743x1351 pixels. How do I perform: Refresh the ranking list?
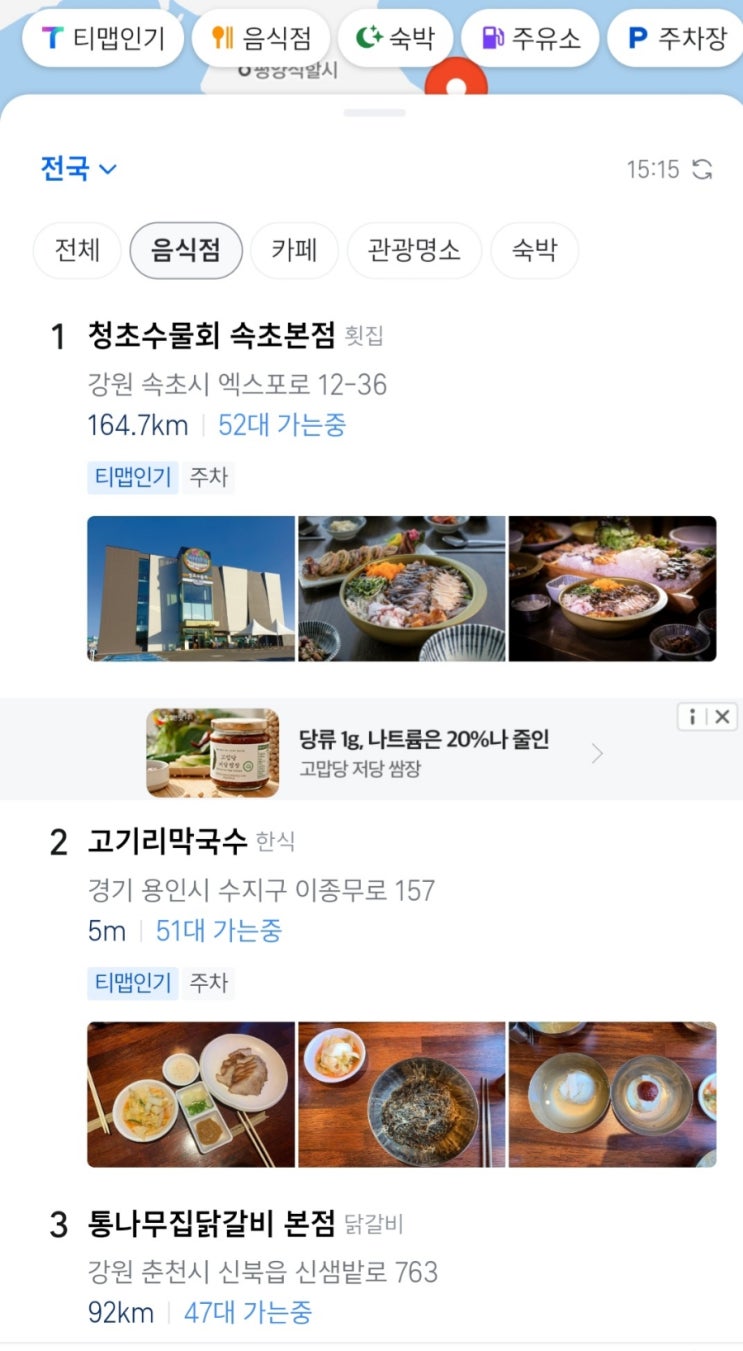coord(703,170)
